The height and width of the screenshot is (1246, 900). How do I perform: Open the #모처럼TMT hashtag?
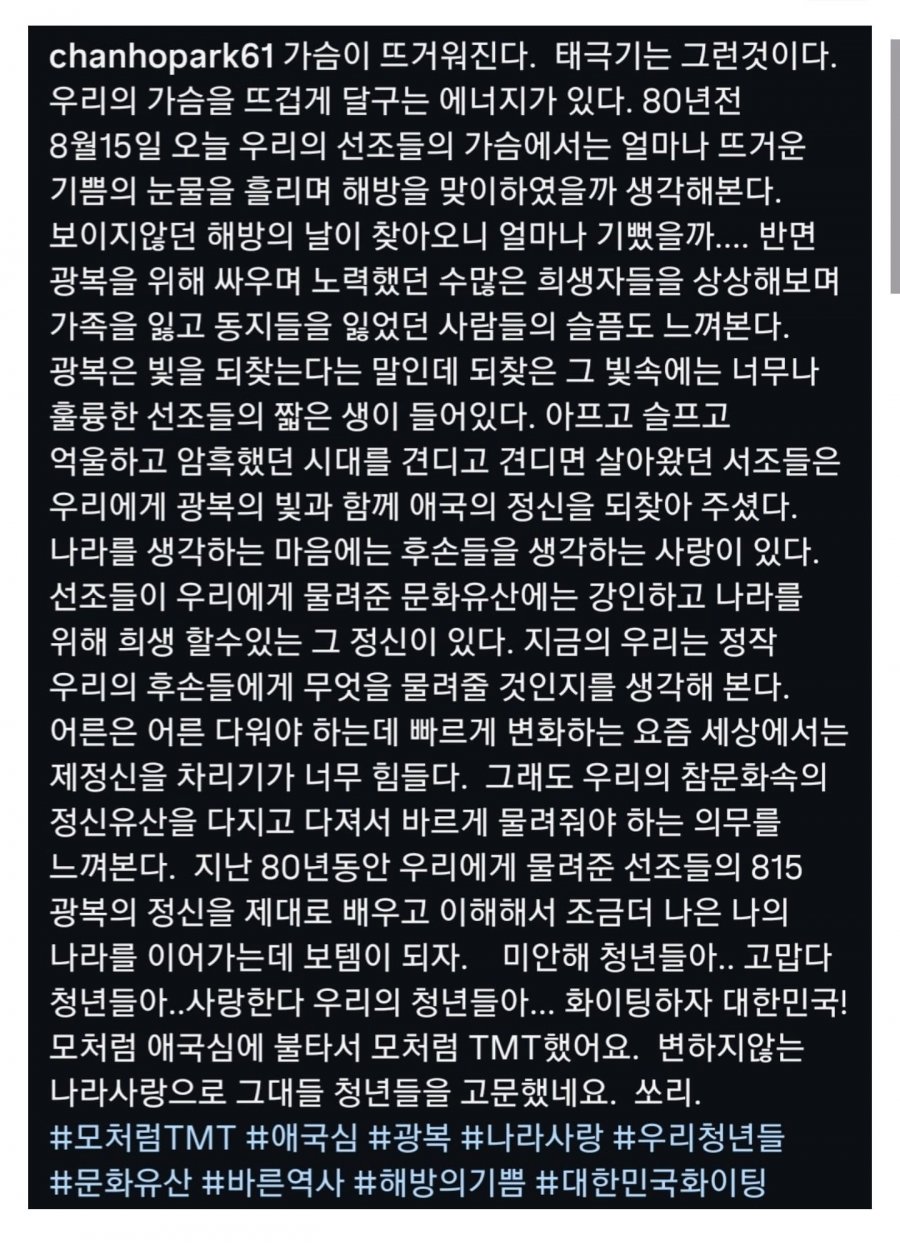pyautogui.click(x=140, y=1137)
